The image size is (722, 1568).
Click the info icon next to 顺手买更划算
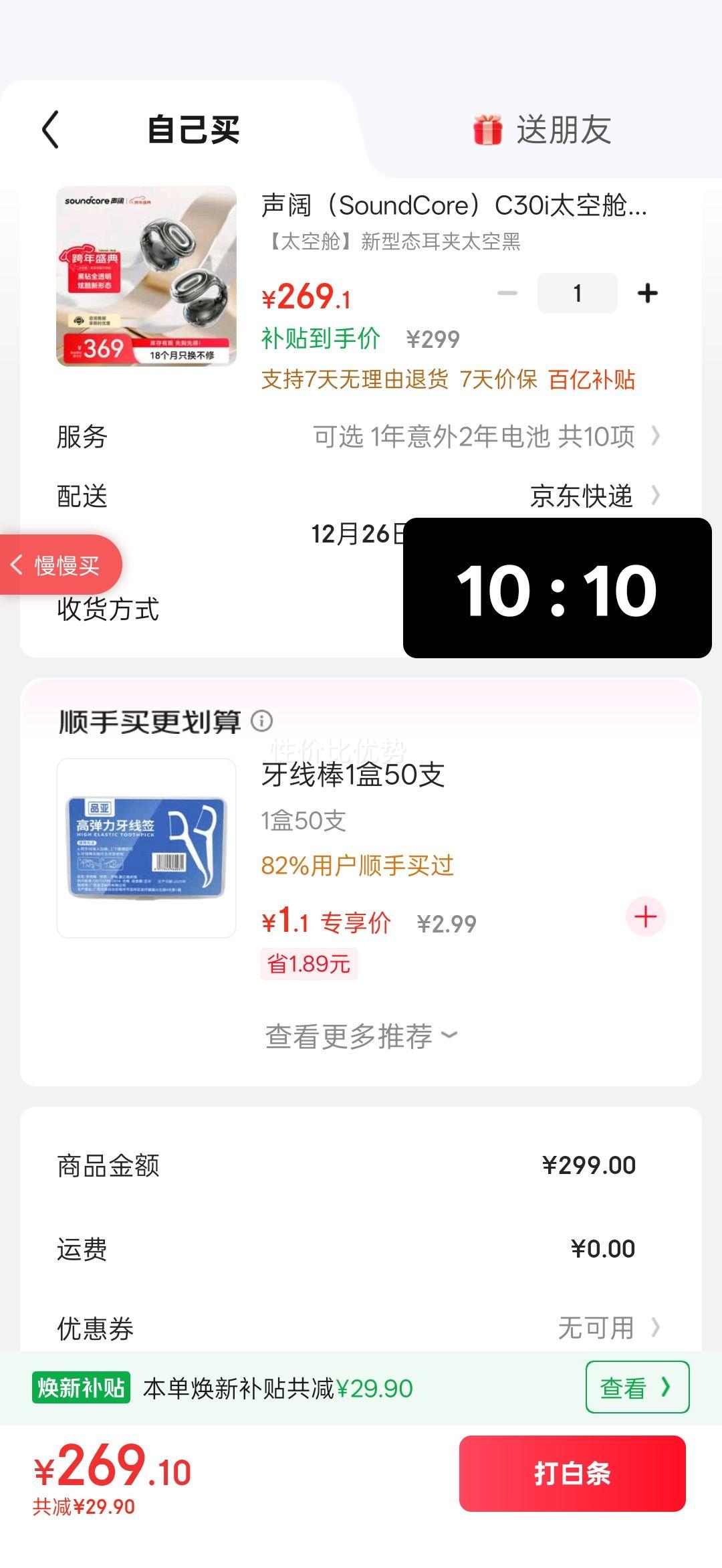click(x=260, y=720)
